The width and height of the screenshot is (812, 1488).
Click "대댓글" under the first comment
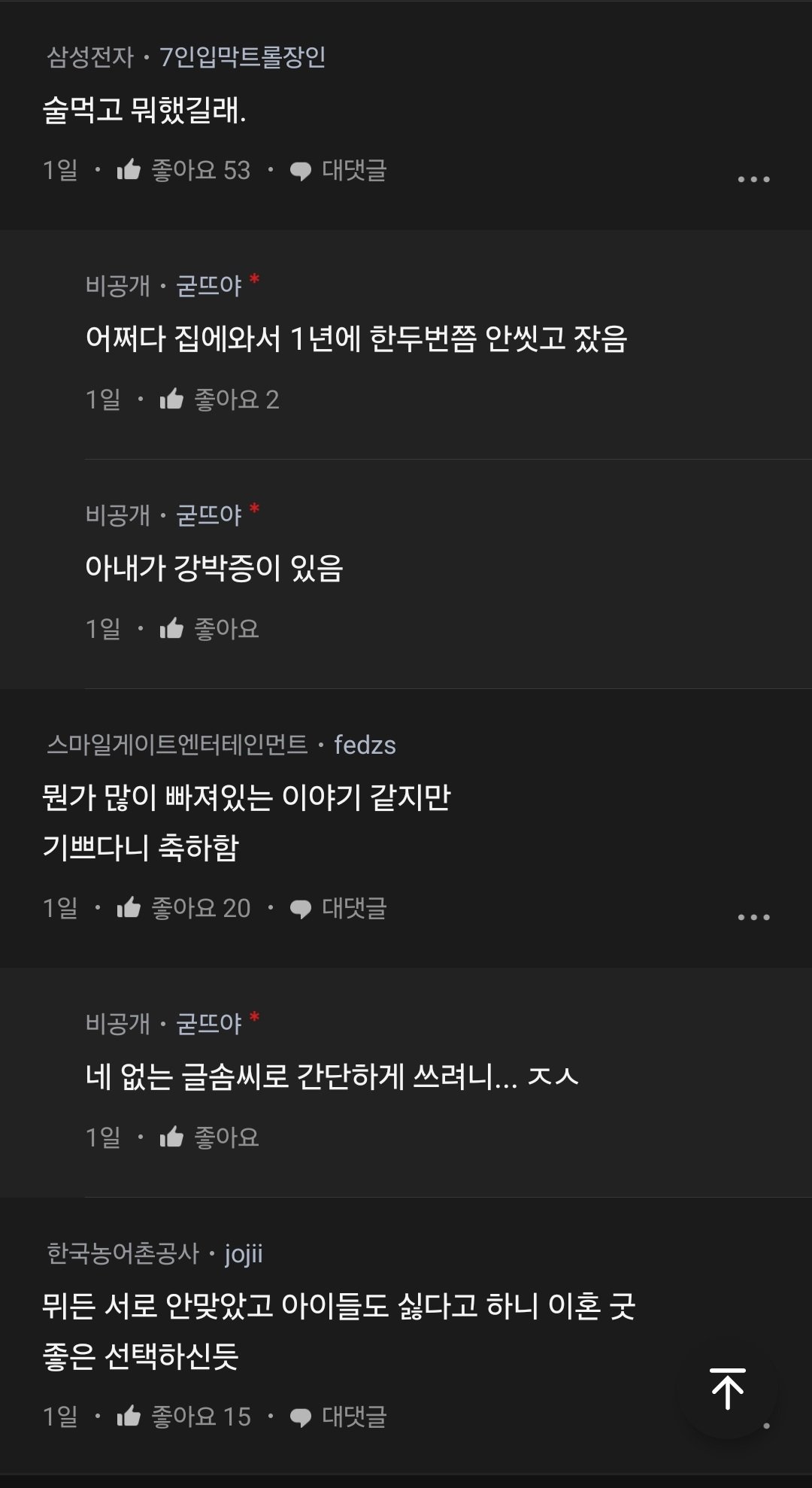(353, 172)
